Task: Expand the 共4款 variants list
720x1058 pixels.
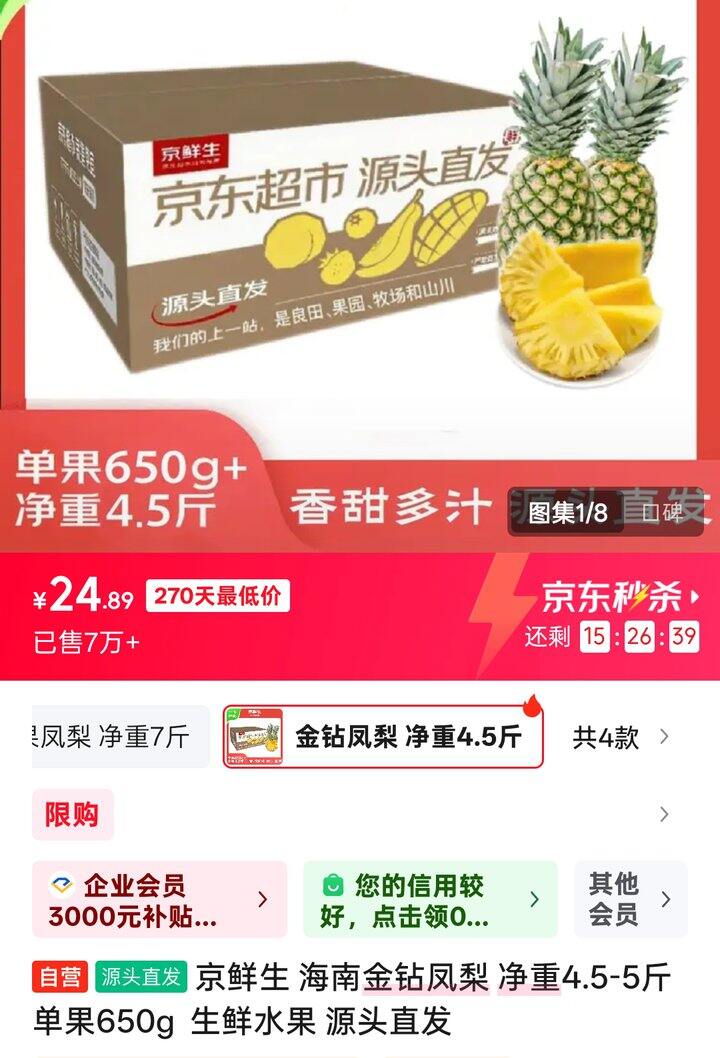Action: [x=620, y=737]
